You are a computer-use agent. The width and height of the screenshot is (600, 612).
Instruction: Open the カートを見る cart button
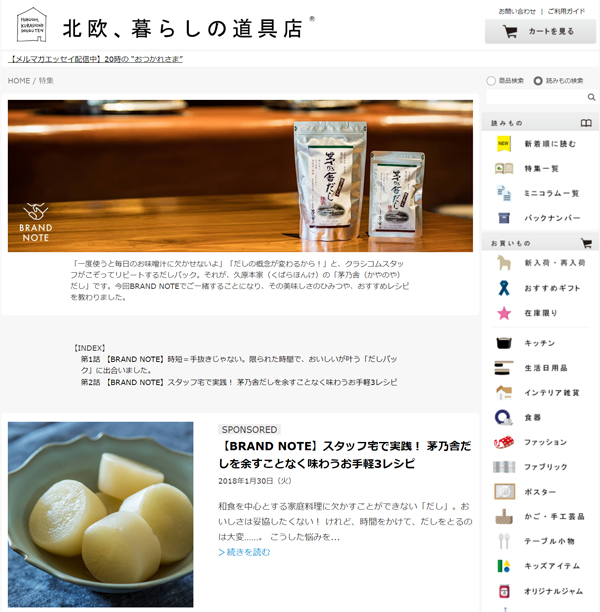[540, 31]
